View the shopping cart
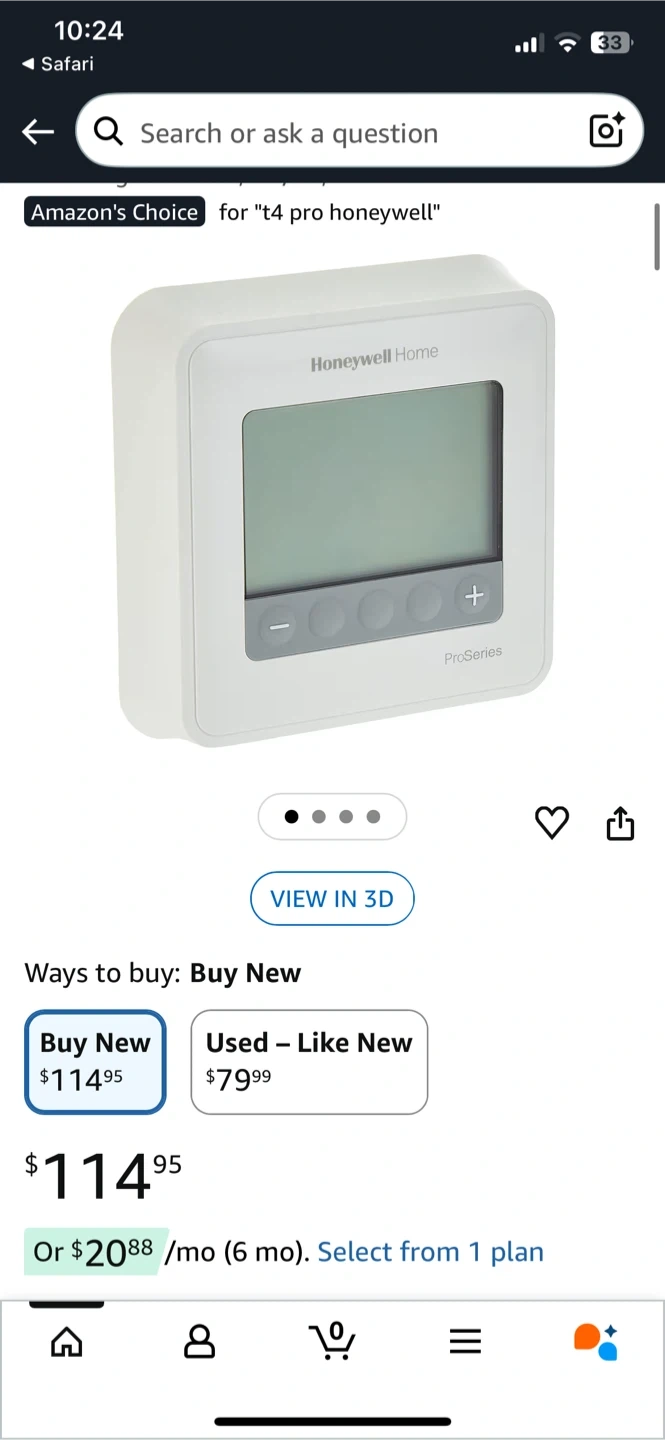Viewport: 665px width, 1440px height. coord(332,1341)
